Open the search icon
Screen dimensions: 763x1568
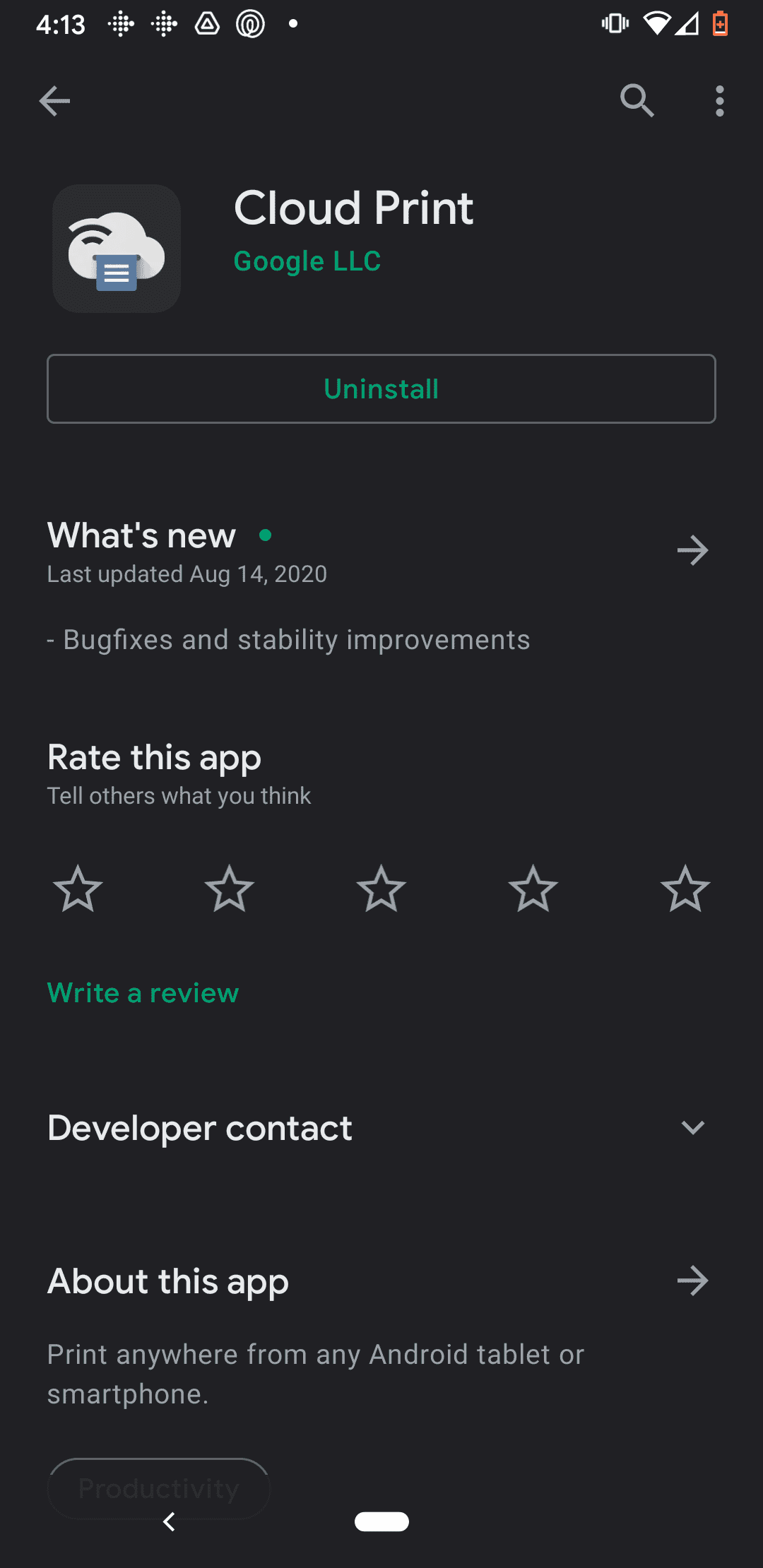tap(637, 101)
